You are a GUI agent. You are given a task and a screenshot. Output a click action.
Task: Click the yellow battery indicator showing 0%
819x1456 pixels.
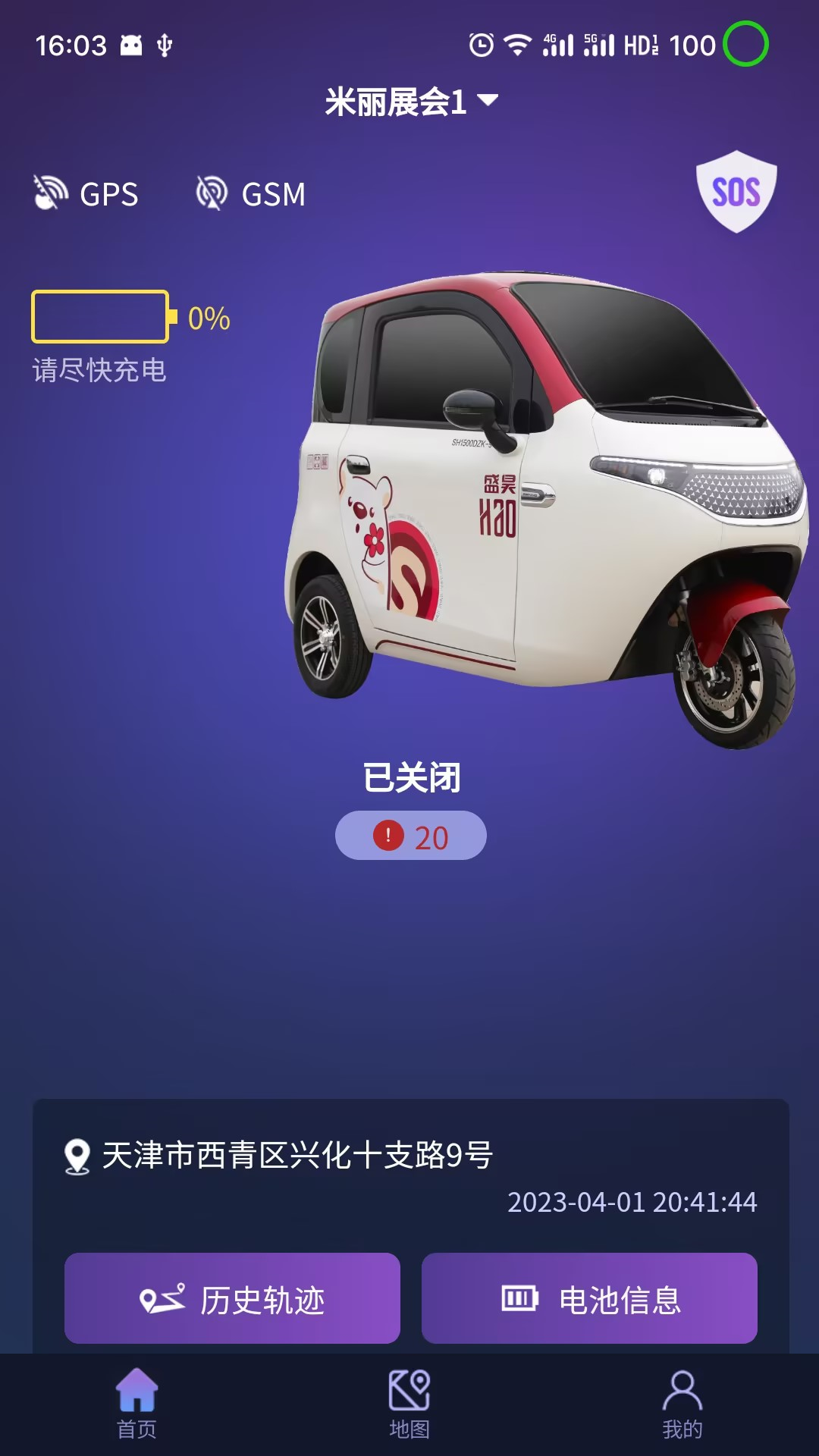[102, 319]
